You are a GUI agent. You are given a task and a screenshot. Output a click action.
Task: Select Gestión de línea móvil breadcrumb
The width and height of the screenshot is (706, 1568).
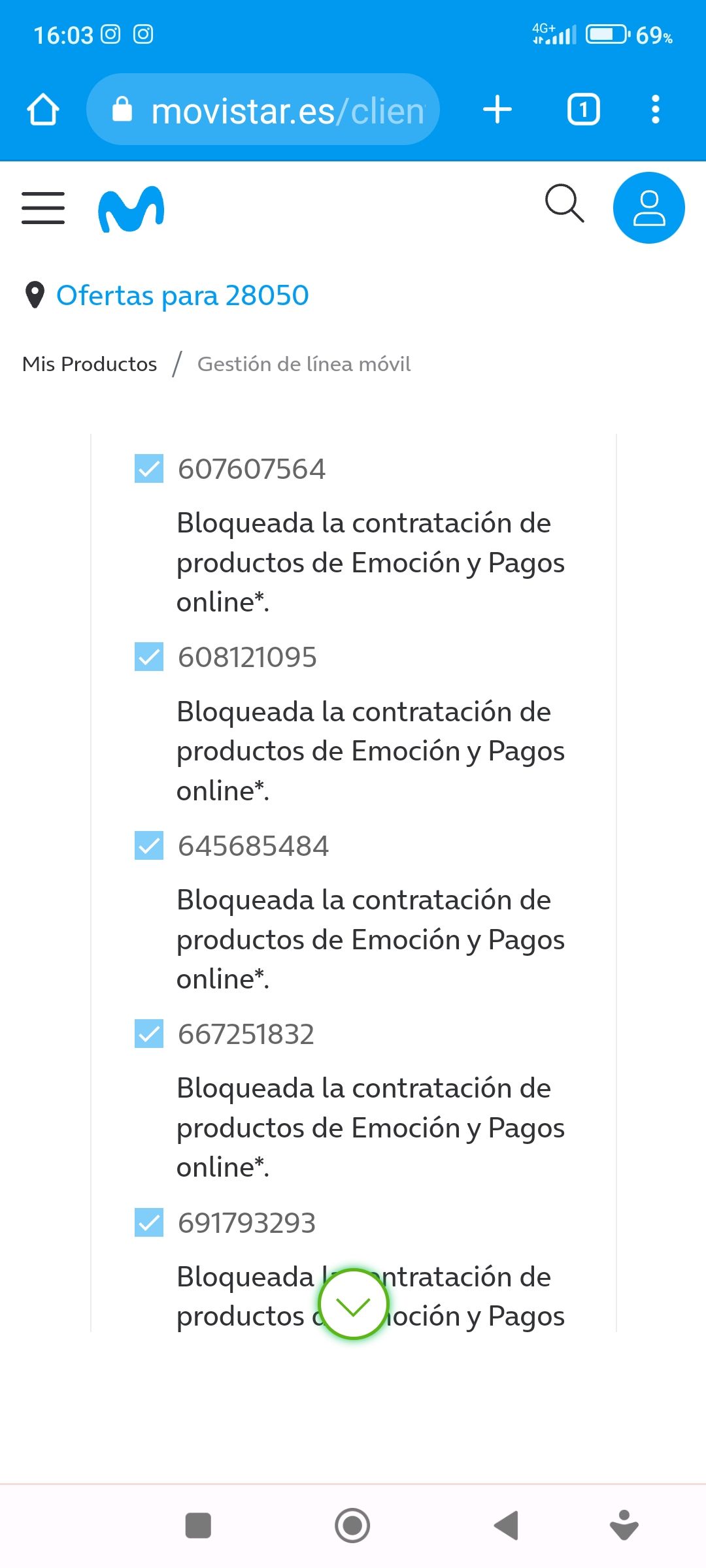point(303,364)
